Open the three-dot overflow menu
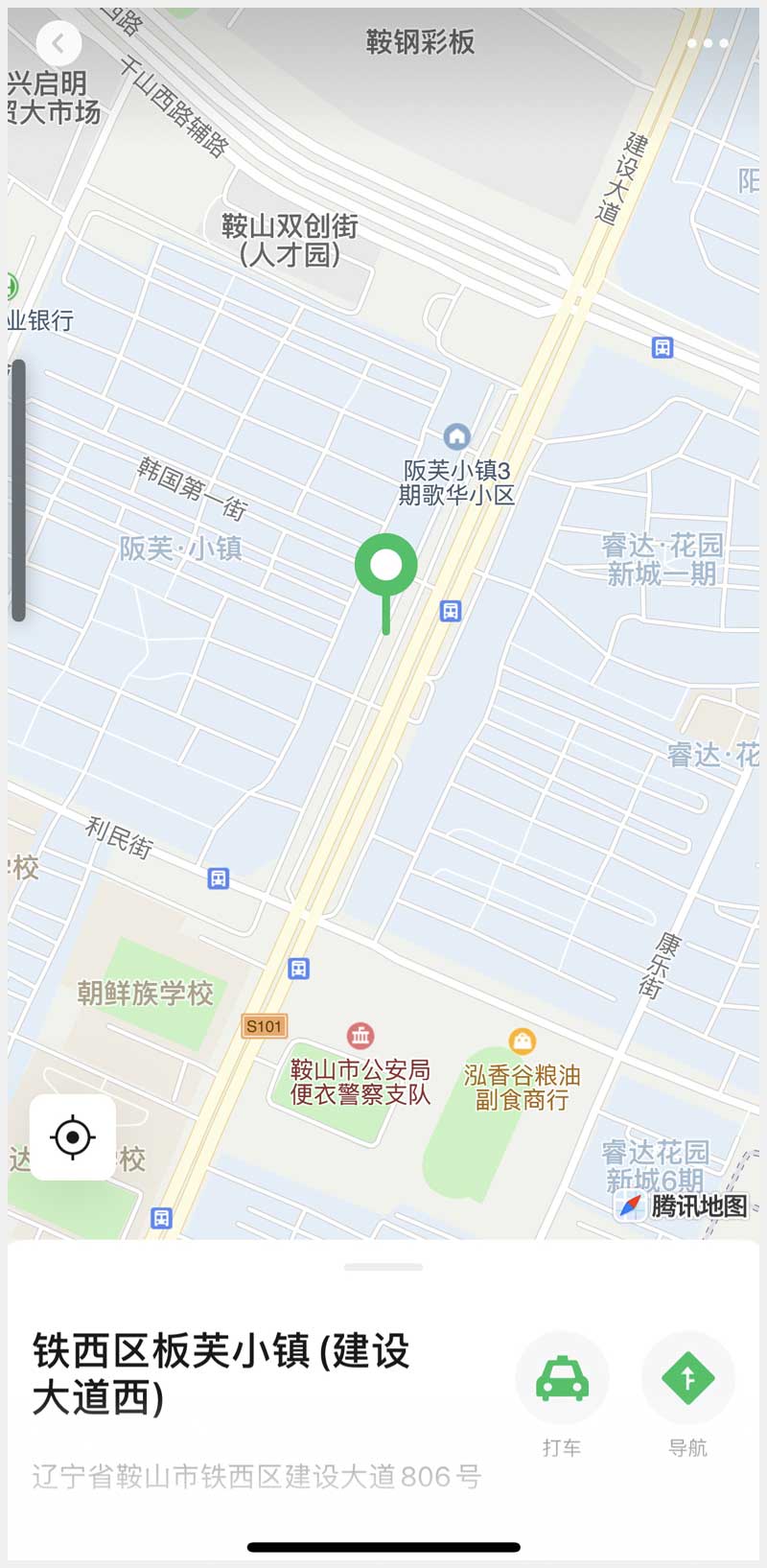 (708, 43)
